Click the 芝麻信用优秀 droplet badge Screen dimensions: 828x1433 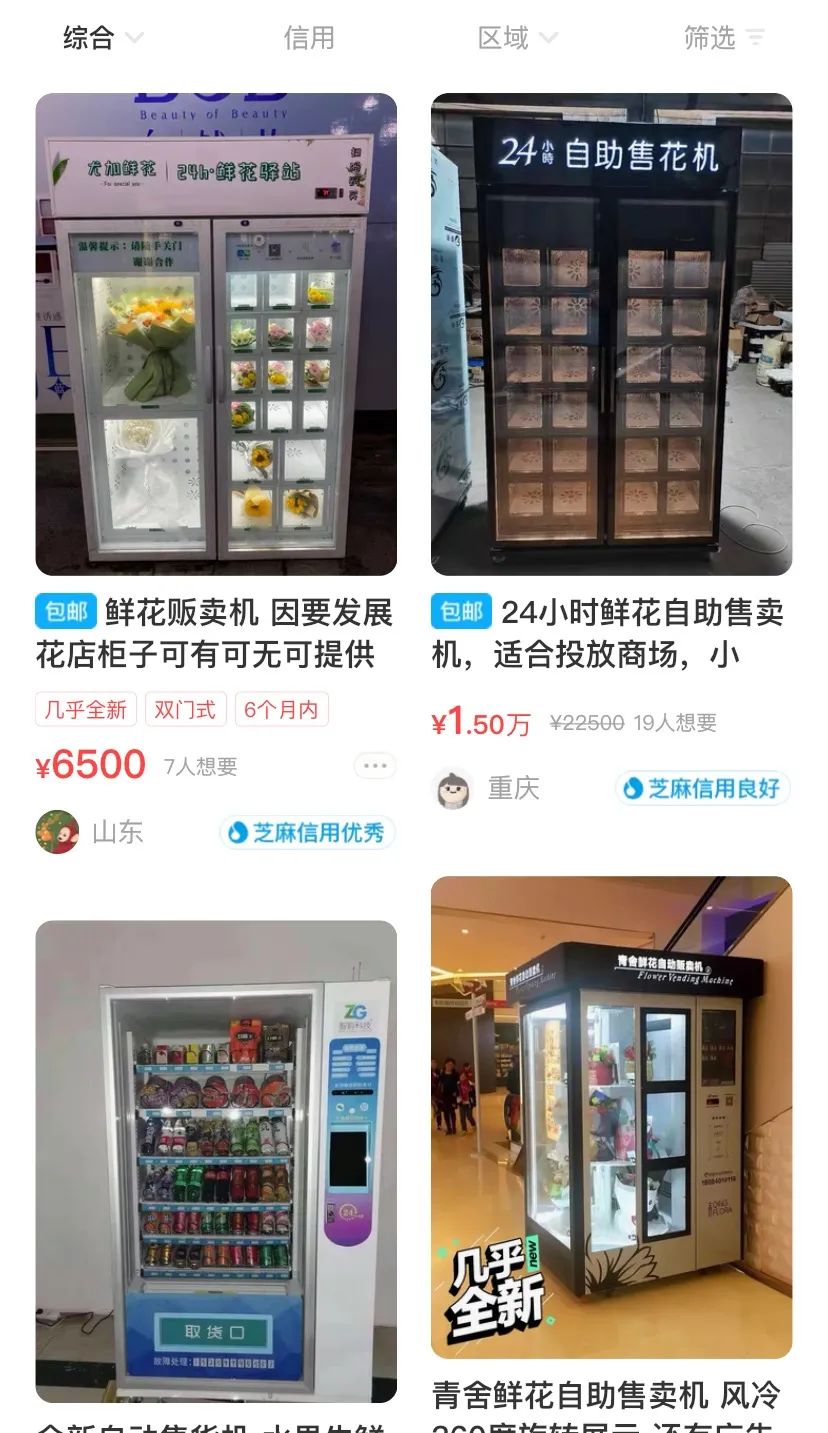coord(307,832)
